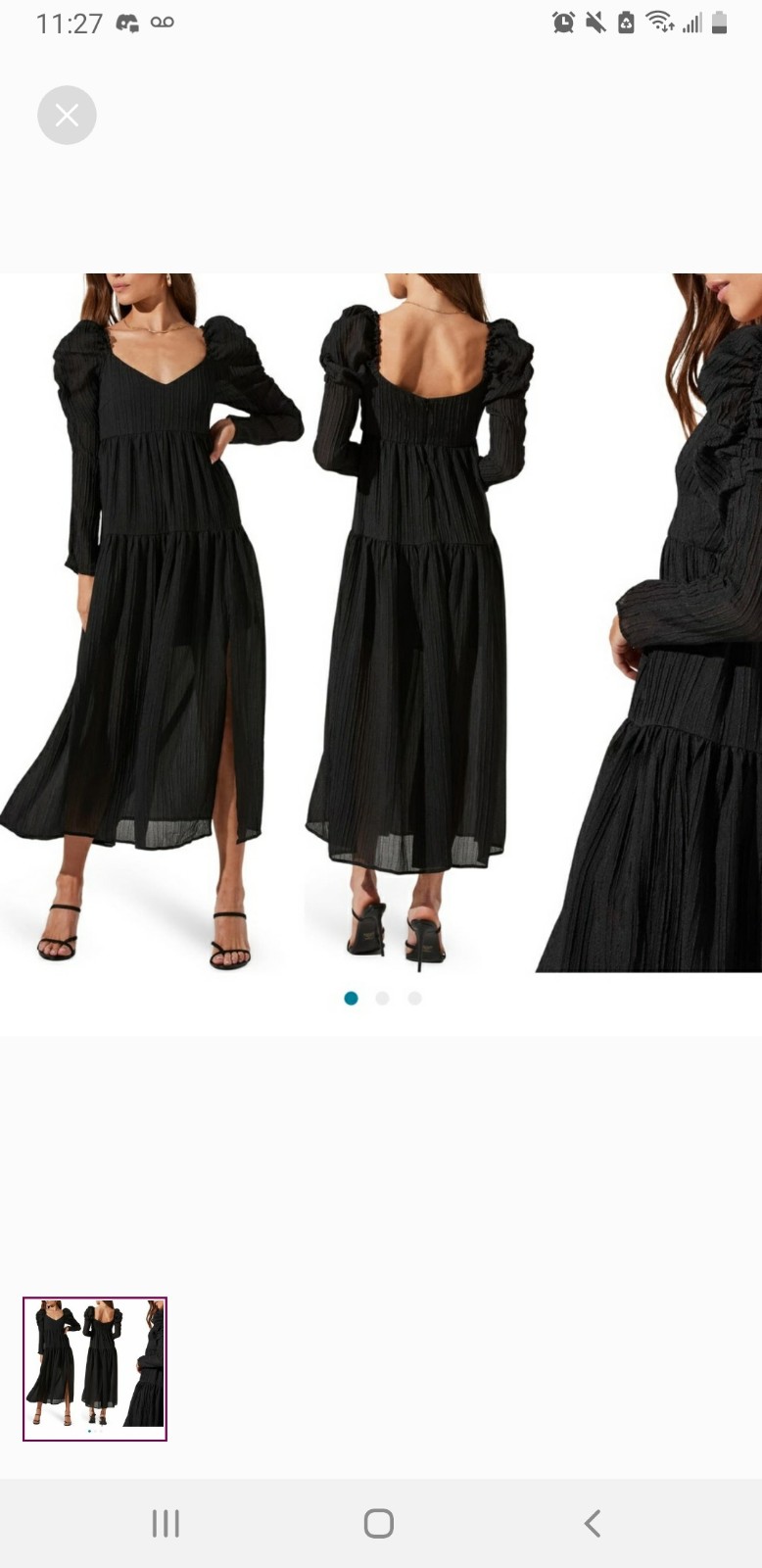The height and width of the screenshot is (1568, 762).
Task: Go back with the system back button
Action: click(592, 1523)
